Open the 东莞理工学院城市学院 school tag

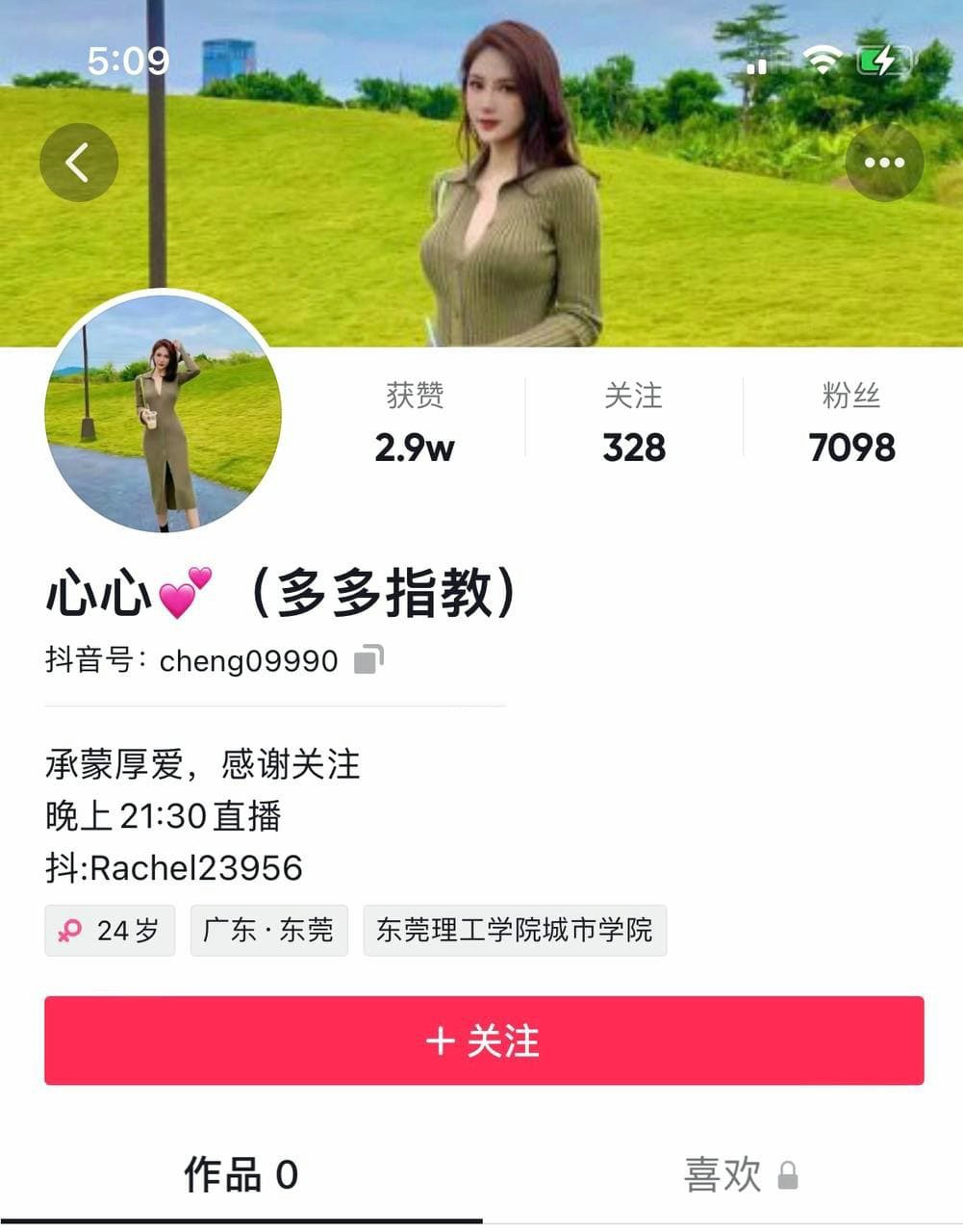(515, 930)
